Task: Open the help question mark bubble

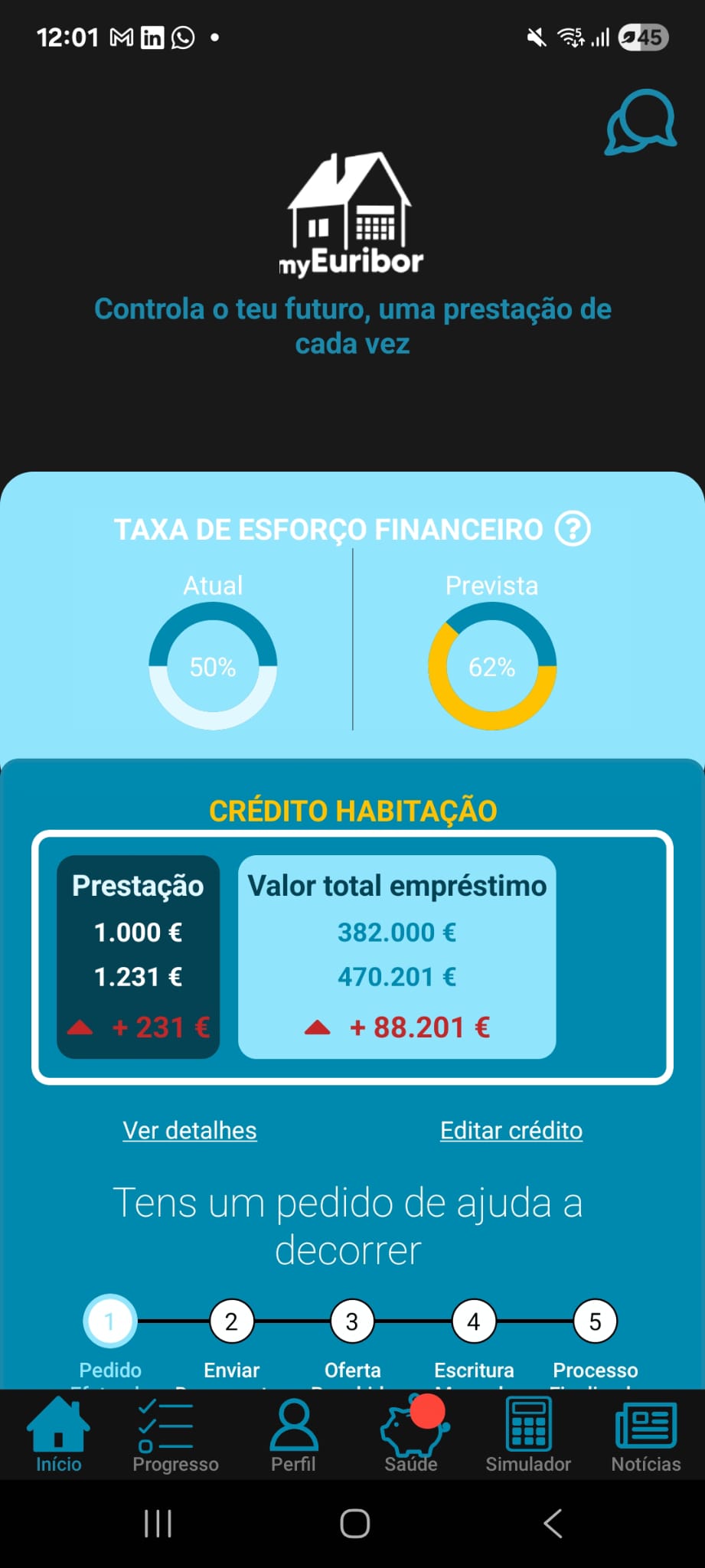Action: (573, 529)
